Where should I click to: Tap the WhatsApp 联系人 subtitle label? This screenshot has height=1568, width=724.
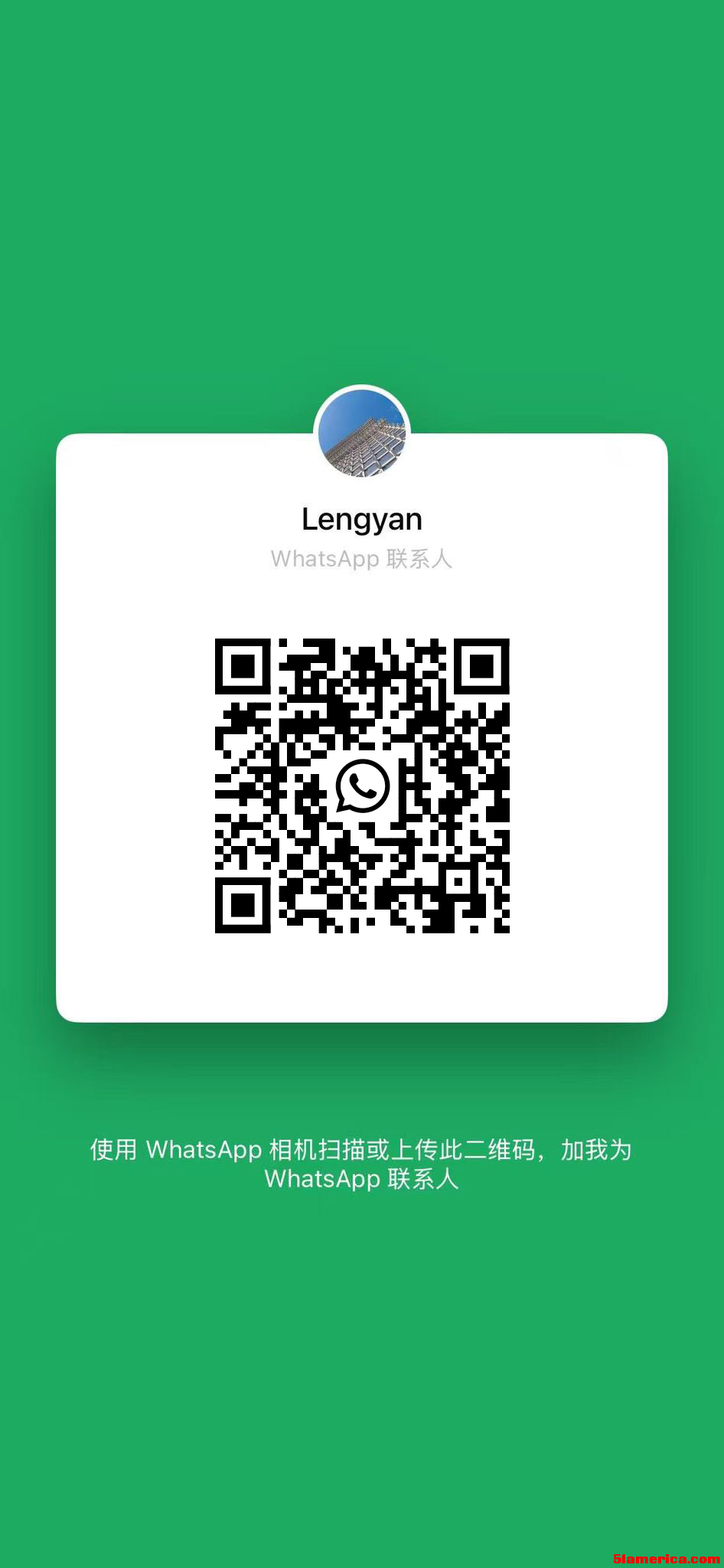click(x=362, y=560)
